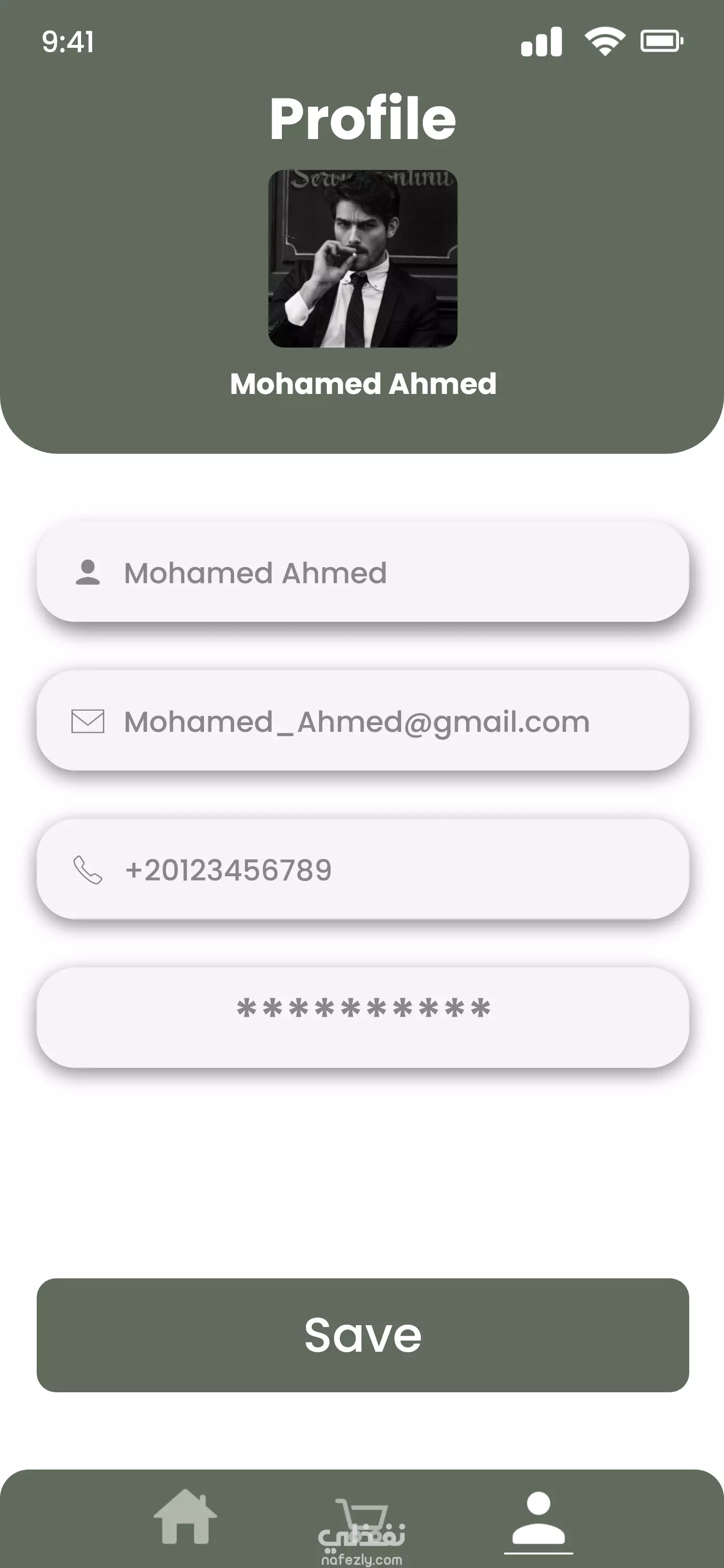This screenshot has width=724, height=1568.
Task: Open the shopping cart tab
Action: [362, 1522]
